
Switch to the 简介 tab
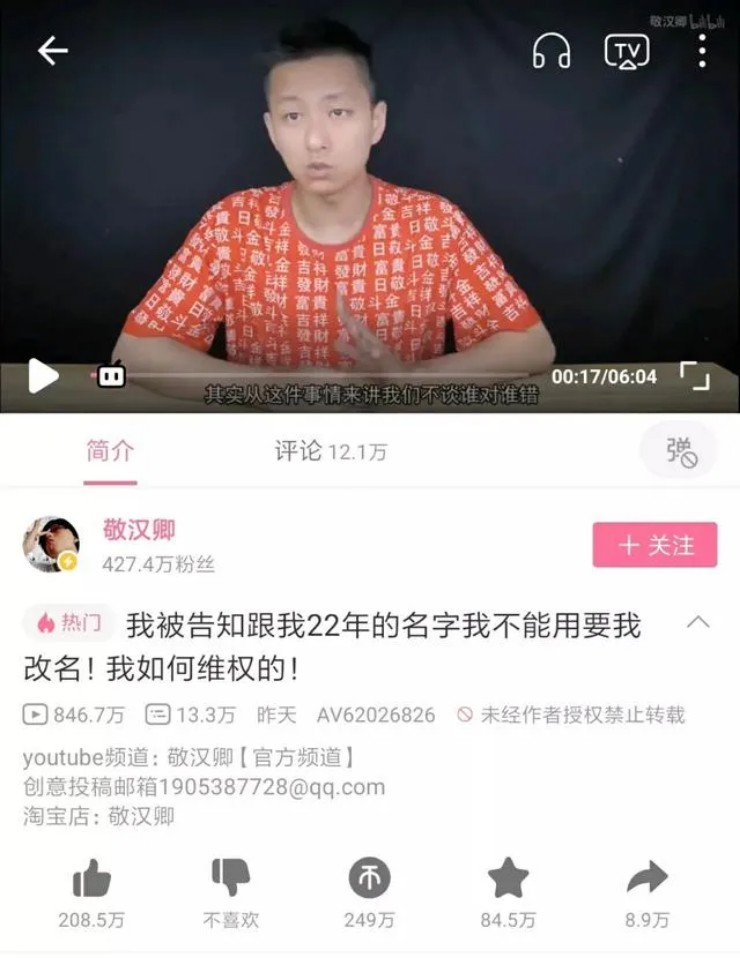110,451
